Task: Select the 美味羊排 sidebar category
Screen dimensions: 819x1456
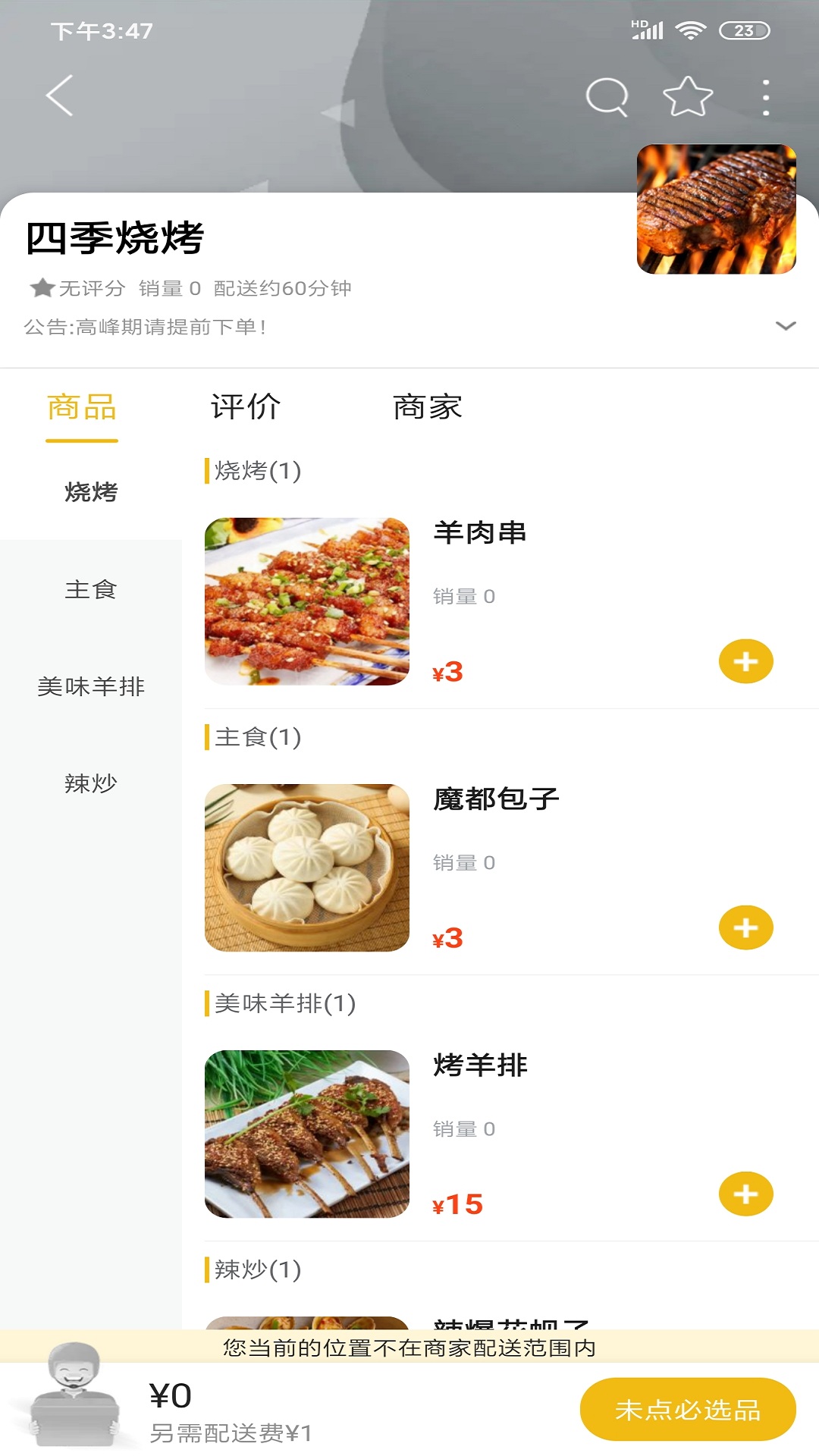Action: click(x=91, y=688)
